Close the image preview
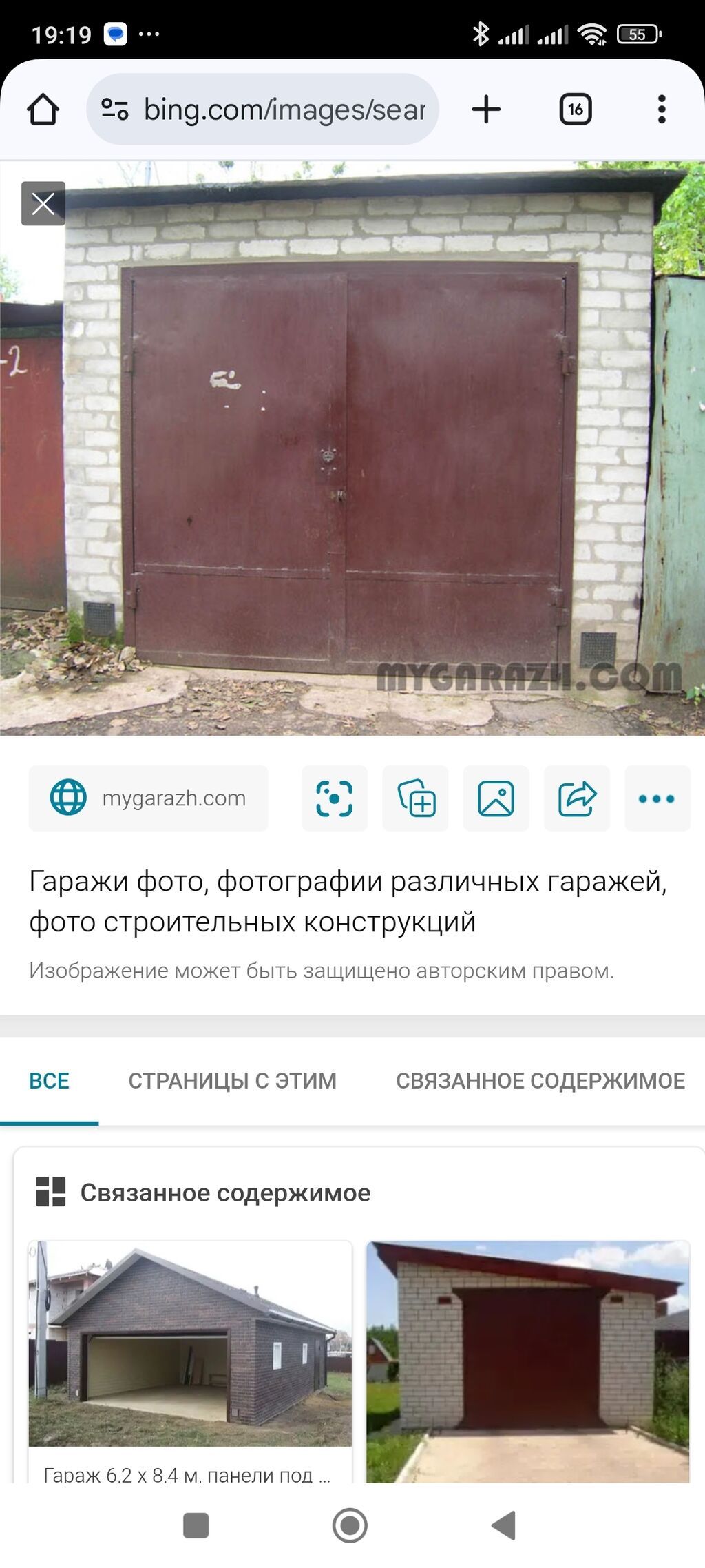705x1568 pixels. (x=43, y=204)
